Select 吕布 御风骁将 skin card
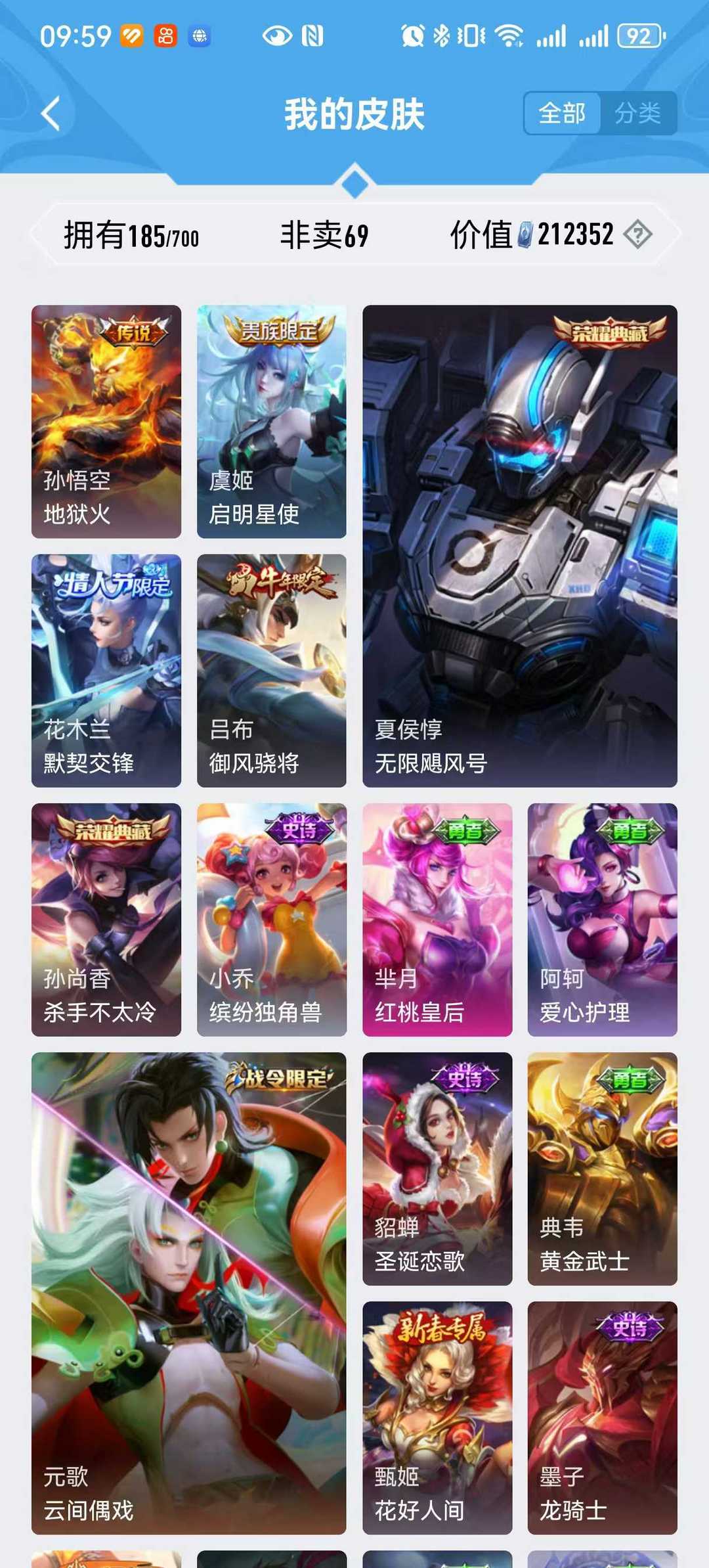The width and height of the screenshot is (709, 1568). tap(271, 670)
